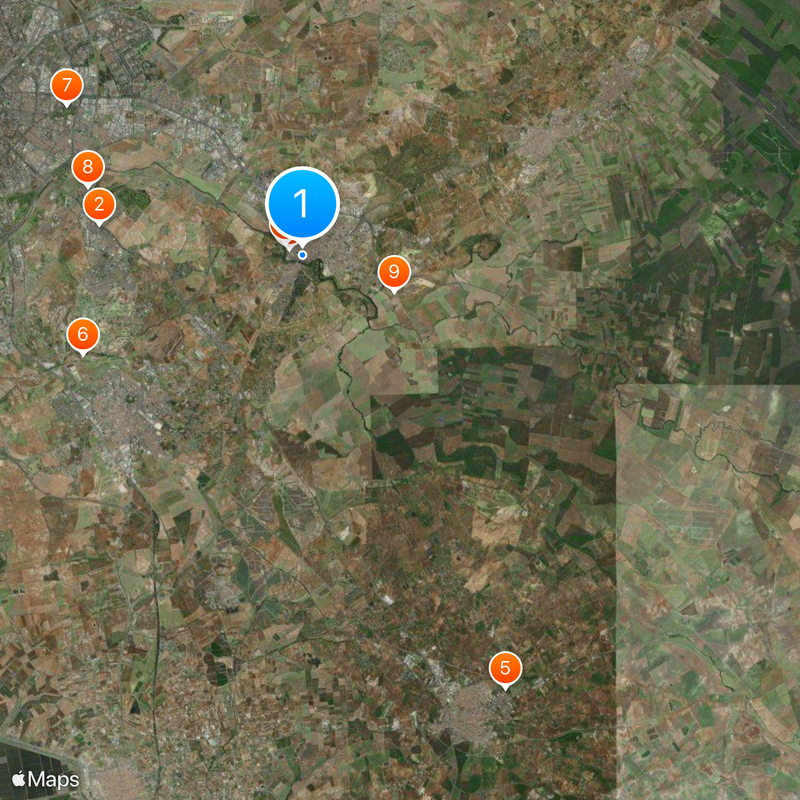The image size is (800, 800).
Task: Tap map pin number 2
Action: pyautogui.click(x=98, y=205)
